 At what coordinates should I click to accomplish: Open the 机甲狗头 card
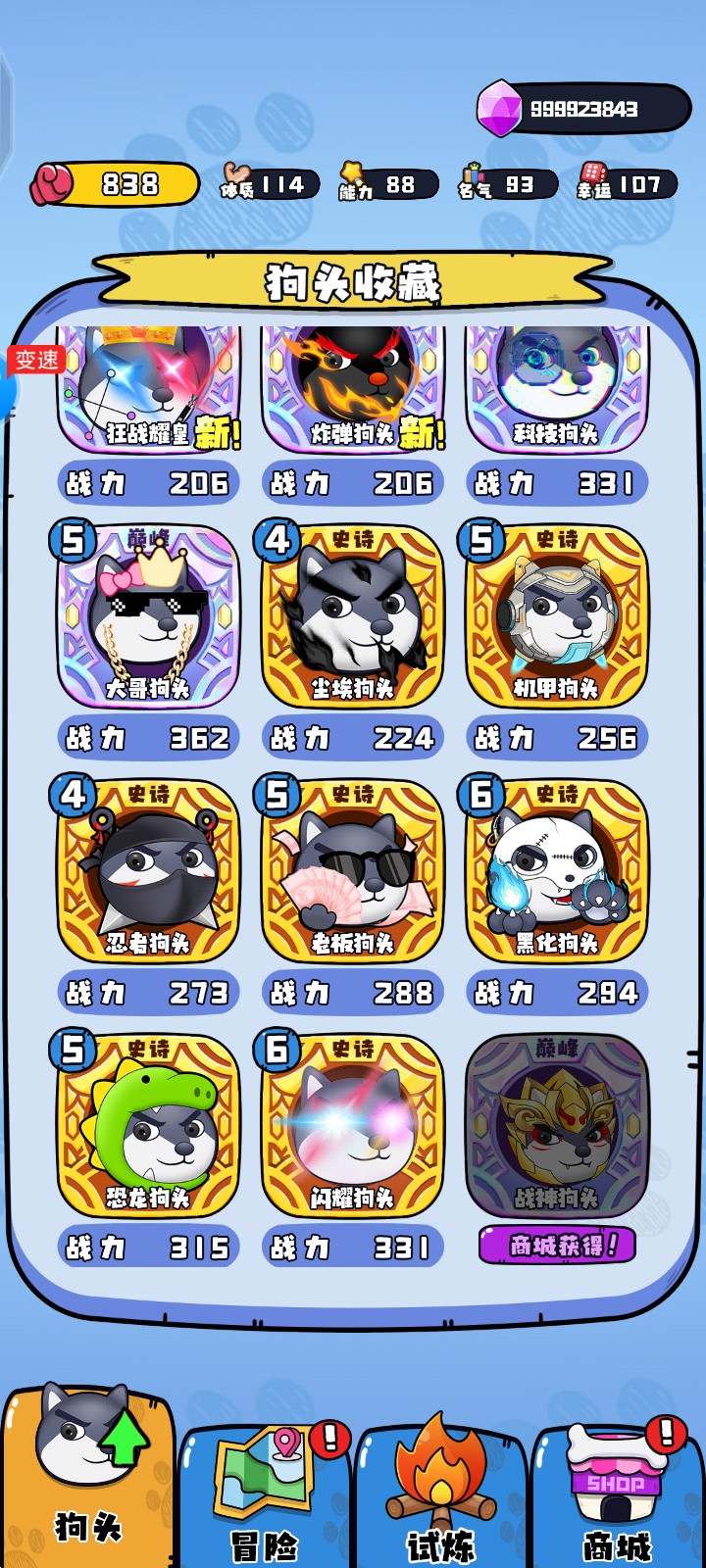557,615
